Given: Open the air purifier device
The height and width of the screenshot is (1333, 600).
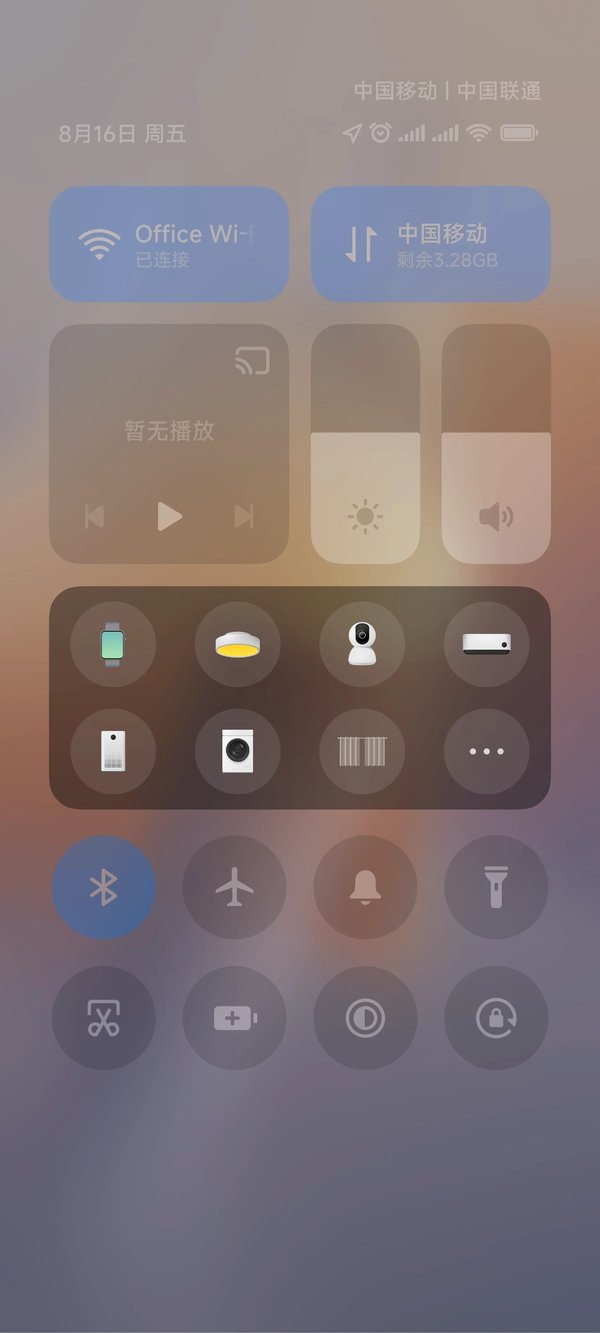Looking at the screenshot, I should pos(113,751).
